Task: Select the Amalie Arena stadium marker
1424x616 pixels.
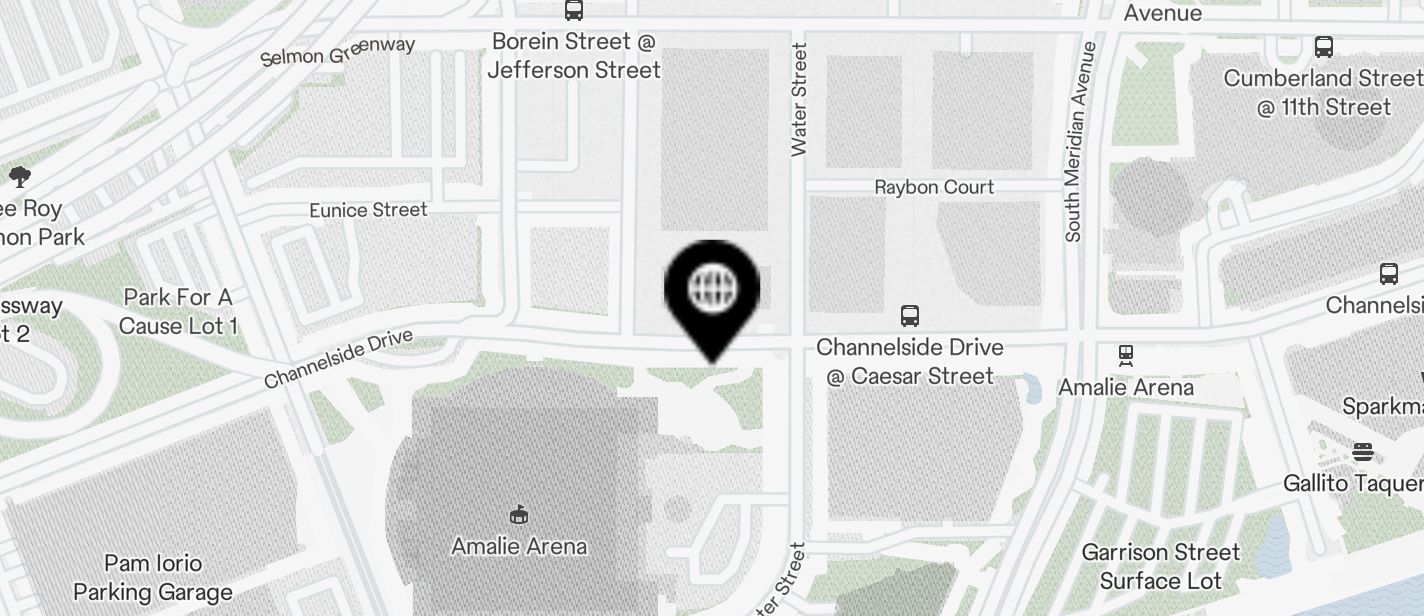Action: click(518, 515)
